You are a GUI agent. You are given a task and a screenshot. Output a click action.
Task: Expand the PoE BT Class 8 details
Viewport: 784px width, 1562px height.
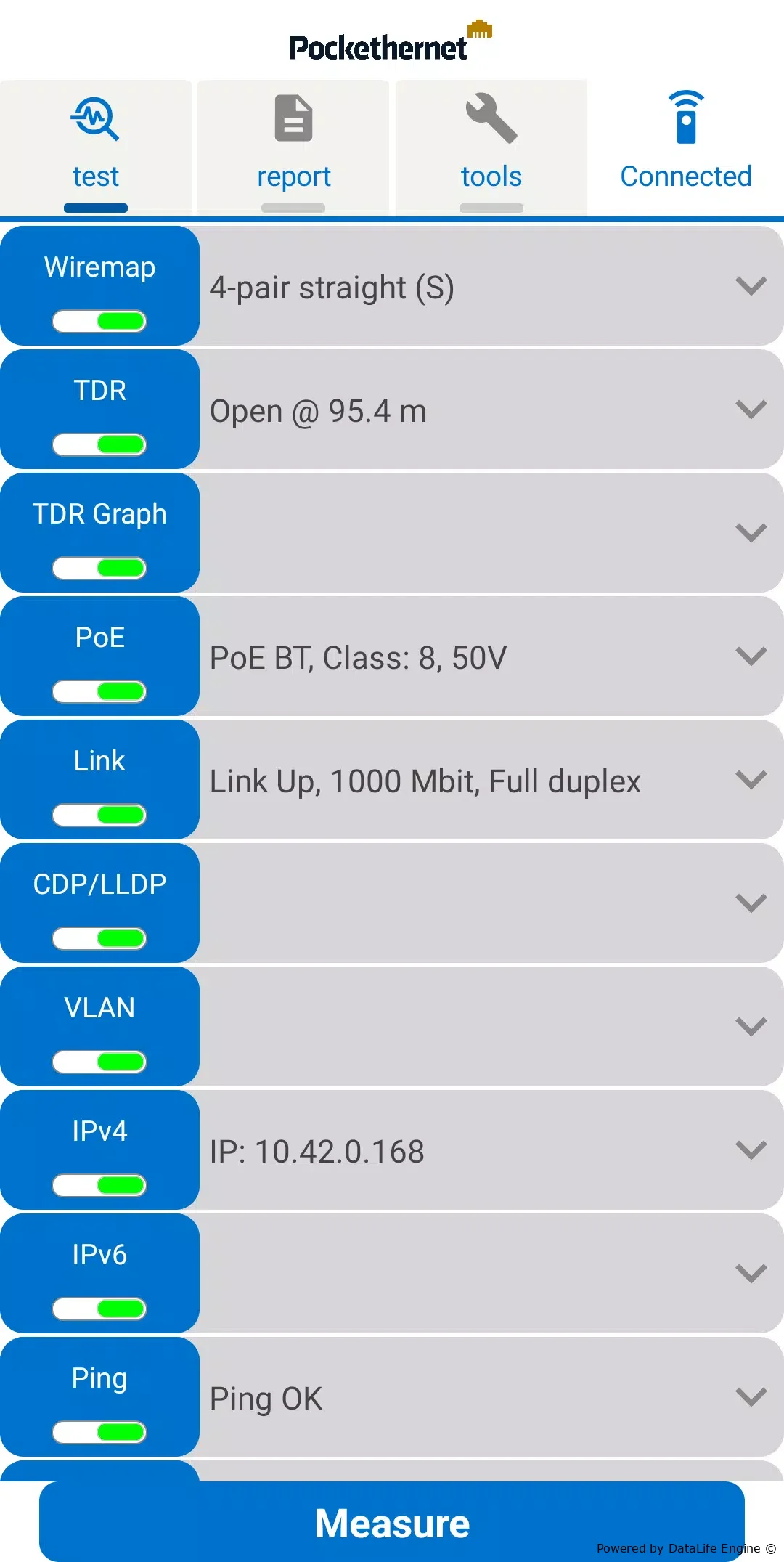click(751, 656)
